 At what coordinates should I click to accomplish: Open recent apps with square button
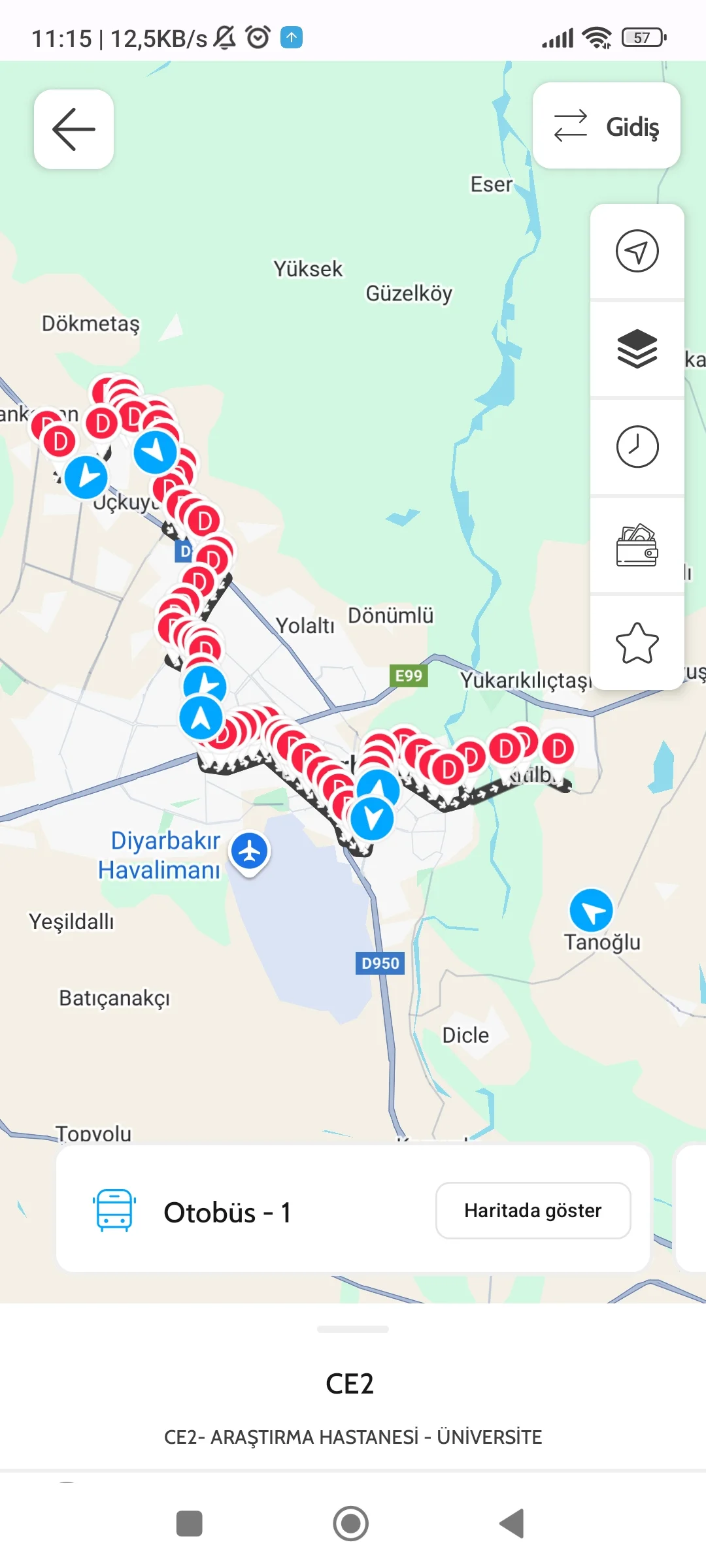[190, 1524]
